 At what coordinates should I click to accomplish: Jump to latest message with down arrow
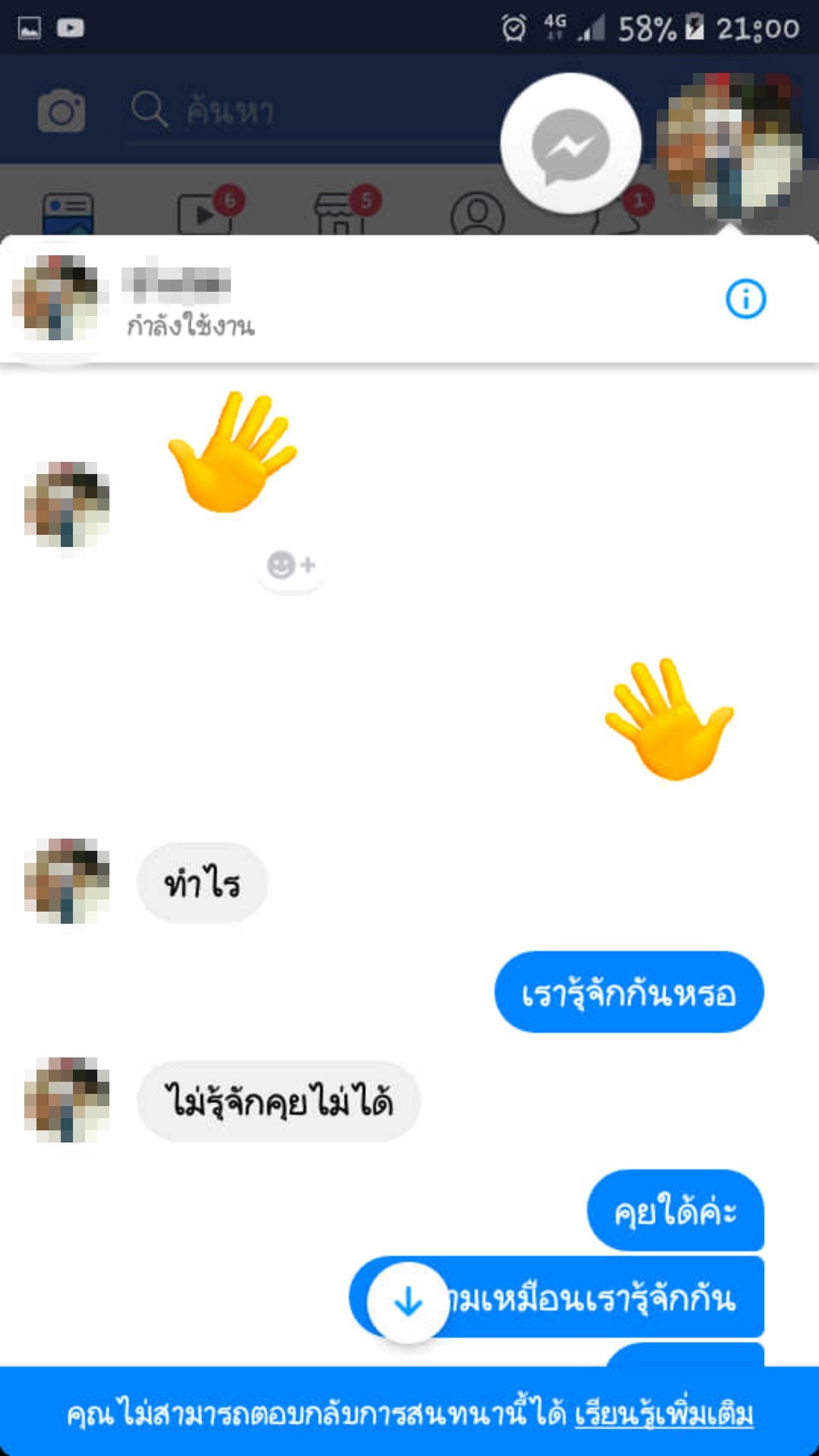(x=408, y=1302)
